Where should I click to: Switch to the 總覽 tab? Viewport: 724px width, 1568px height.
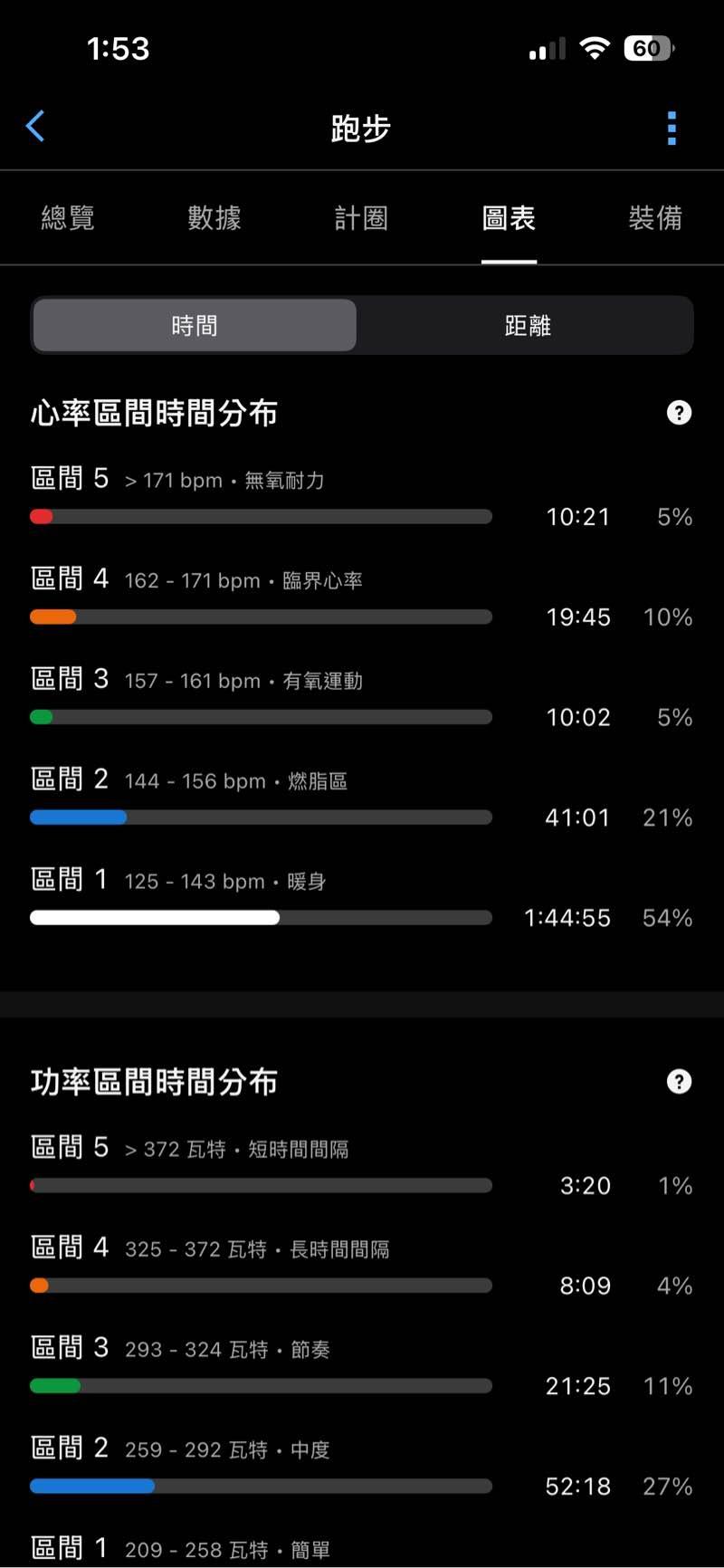coord(68,218)
